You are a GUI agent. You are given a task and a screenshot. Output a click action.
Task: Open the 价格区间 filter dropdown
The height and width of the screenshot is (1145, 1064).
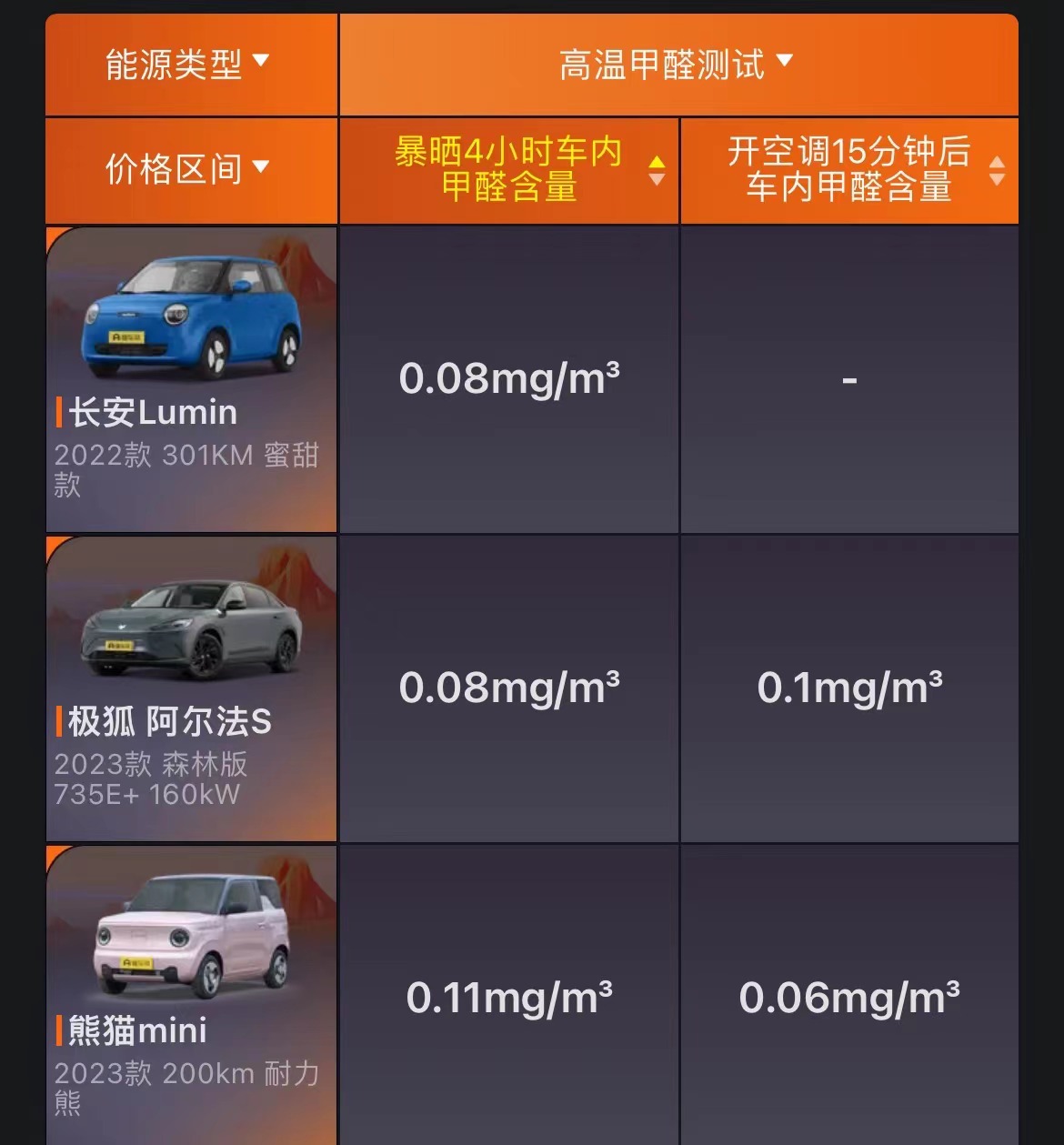(188, 169)
